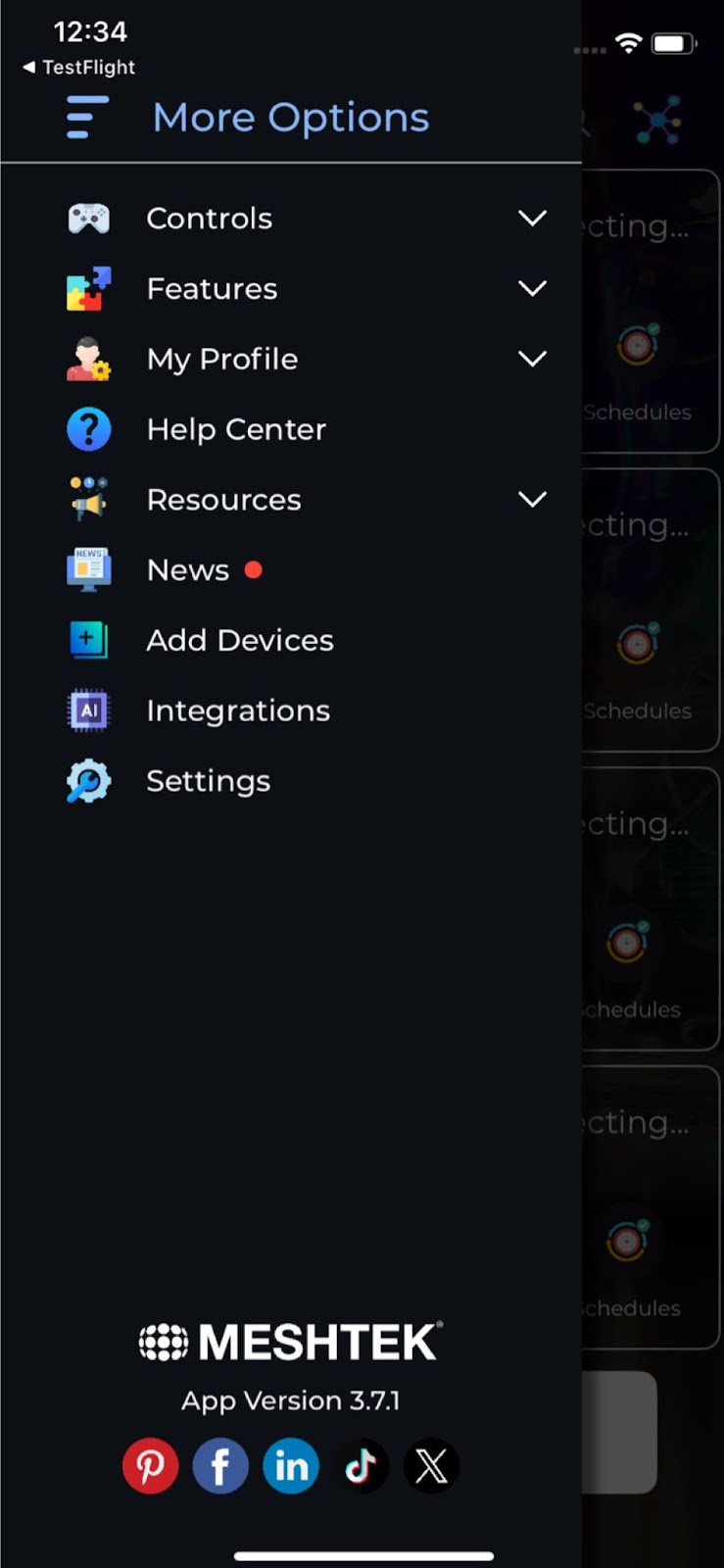Open the News page
The image size is (724, 1568).
click(187, 570)
